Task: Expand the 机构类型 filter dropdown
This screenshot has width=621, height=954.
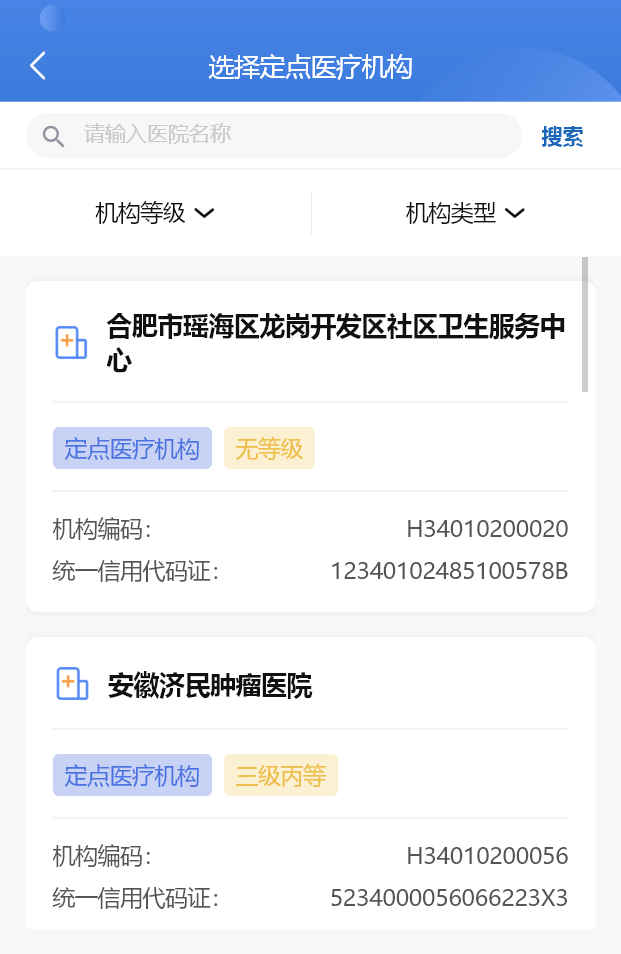Action: [465, 213]
